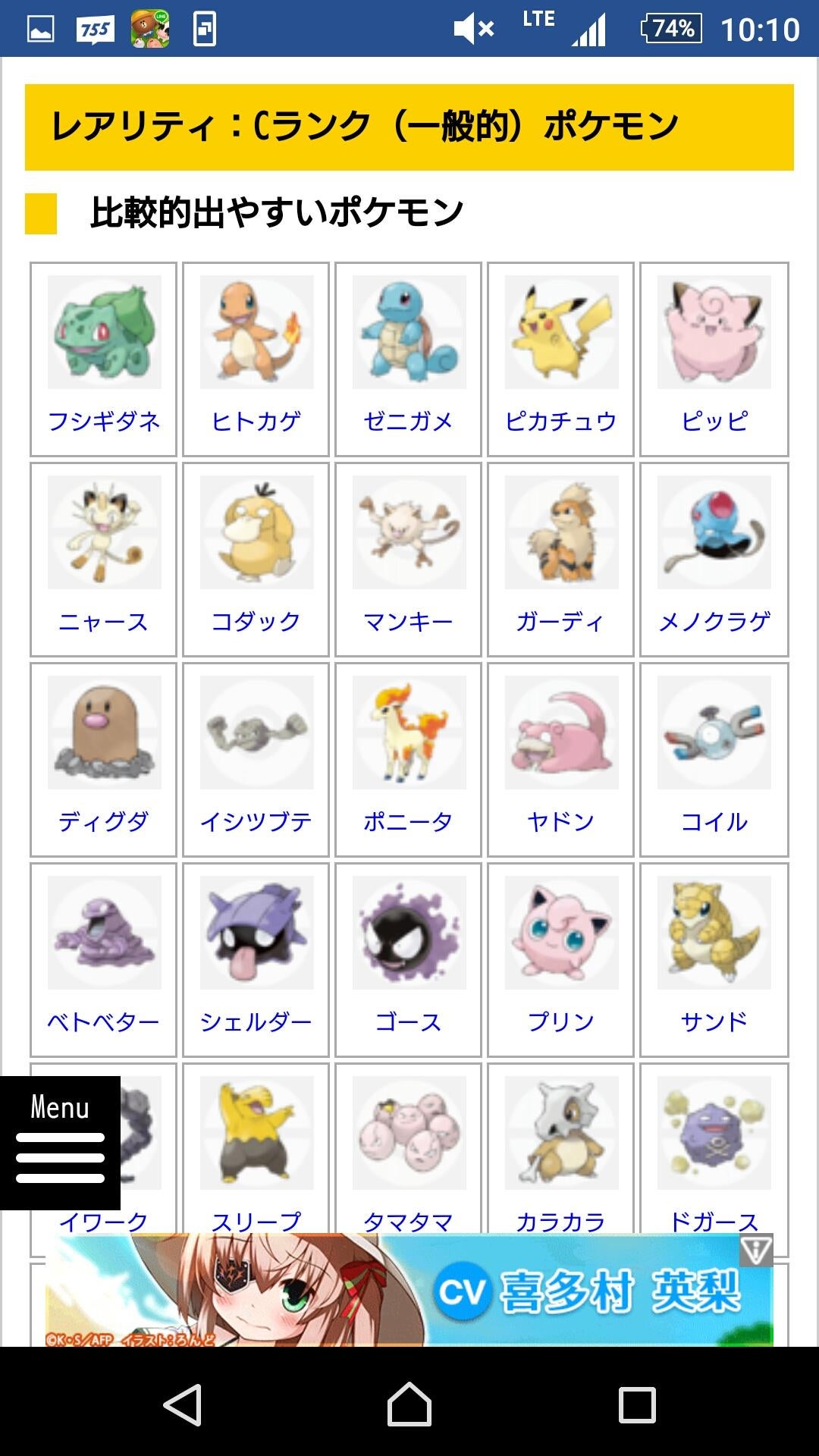819x1456 pixels.
Task: Open フシギダネ Pokémon page
Action: pos(104,359)
